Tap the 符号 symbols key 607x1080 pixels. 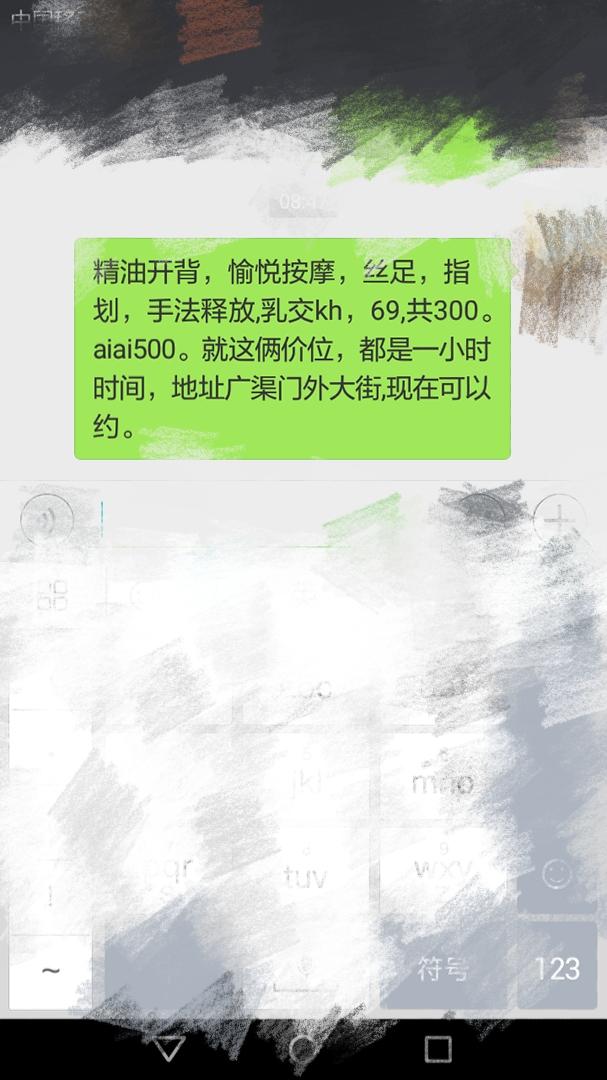[442, 968]
